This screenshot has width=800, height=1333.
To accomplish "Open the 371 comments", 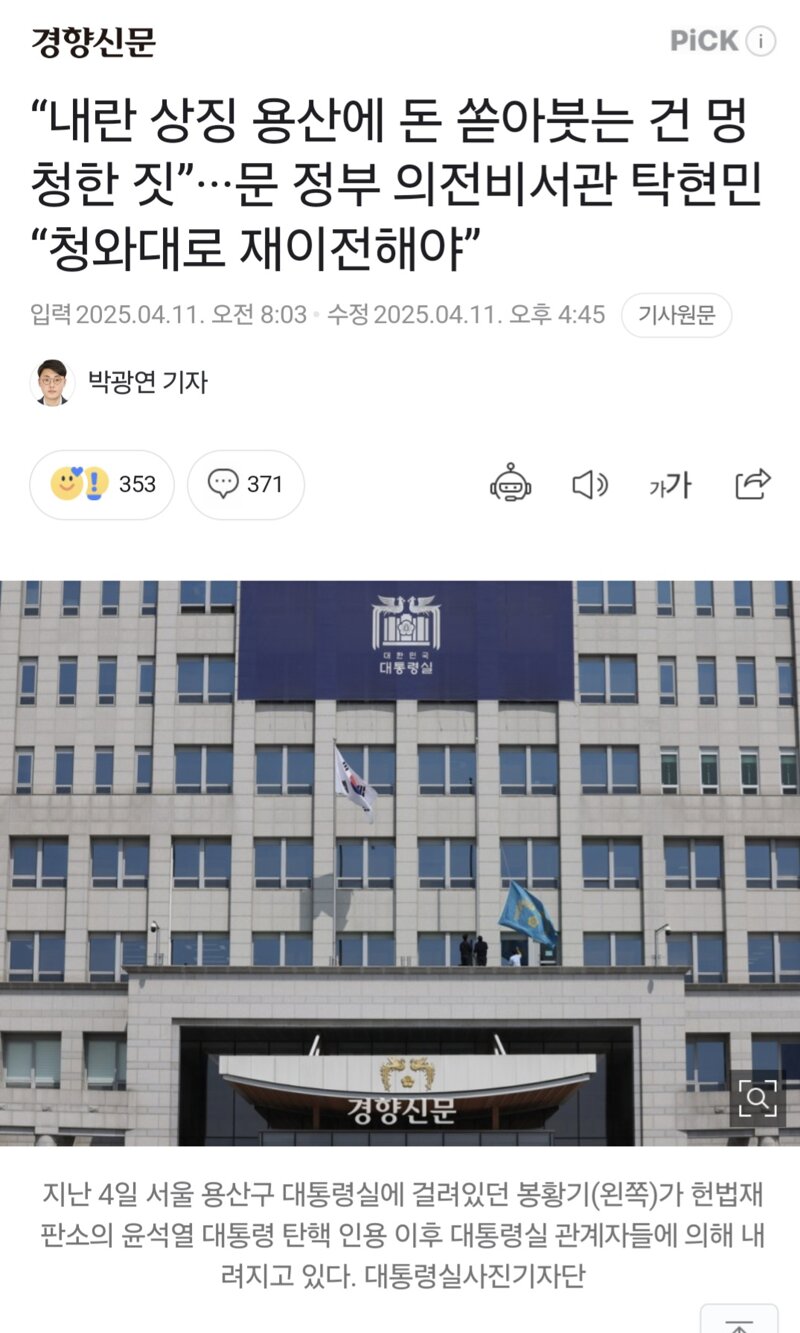I will point(246,485).
